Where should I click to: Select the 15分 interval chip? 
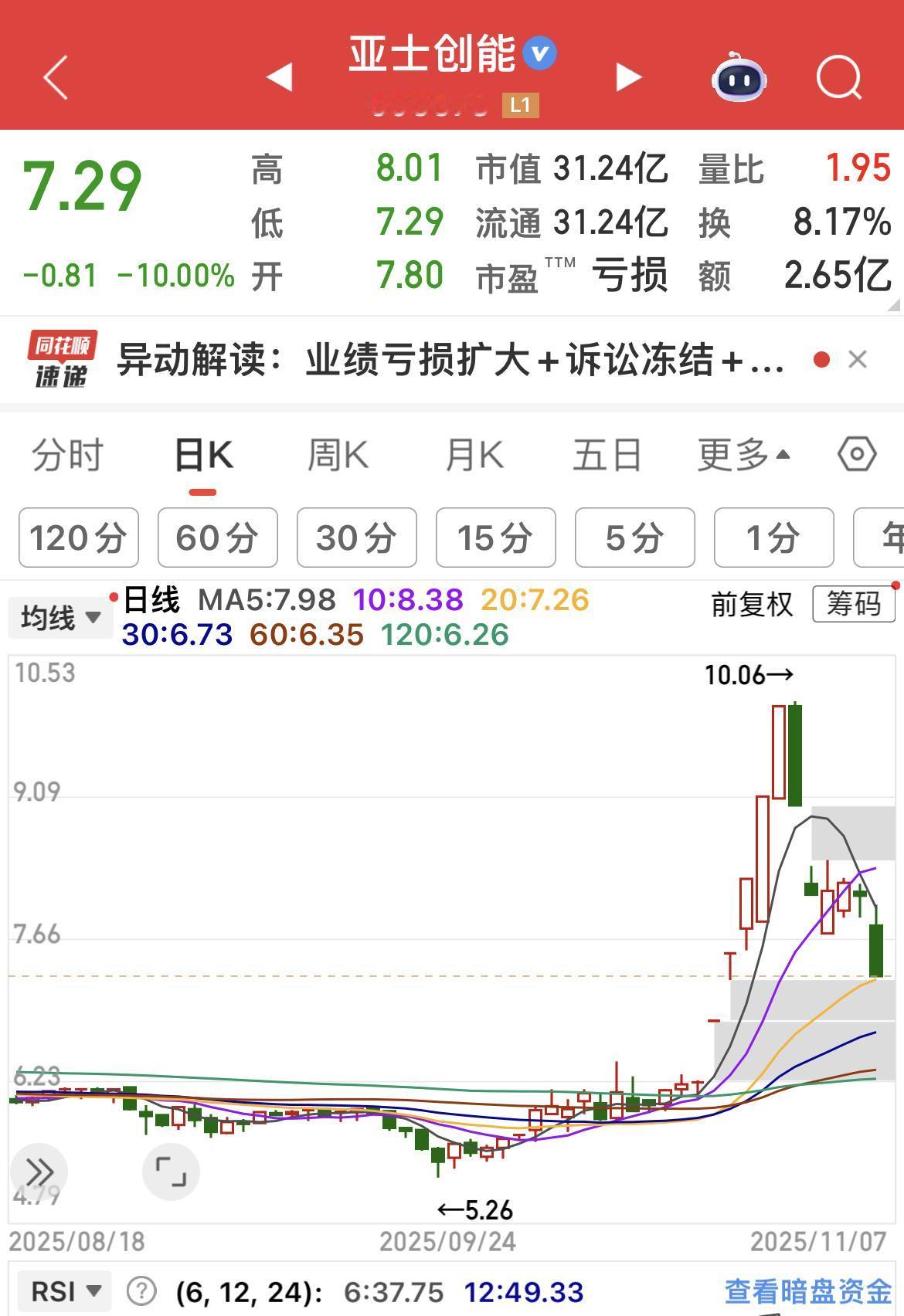(495, 538)
